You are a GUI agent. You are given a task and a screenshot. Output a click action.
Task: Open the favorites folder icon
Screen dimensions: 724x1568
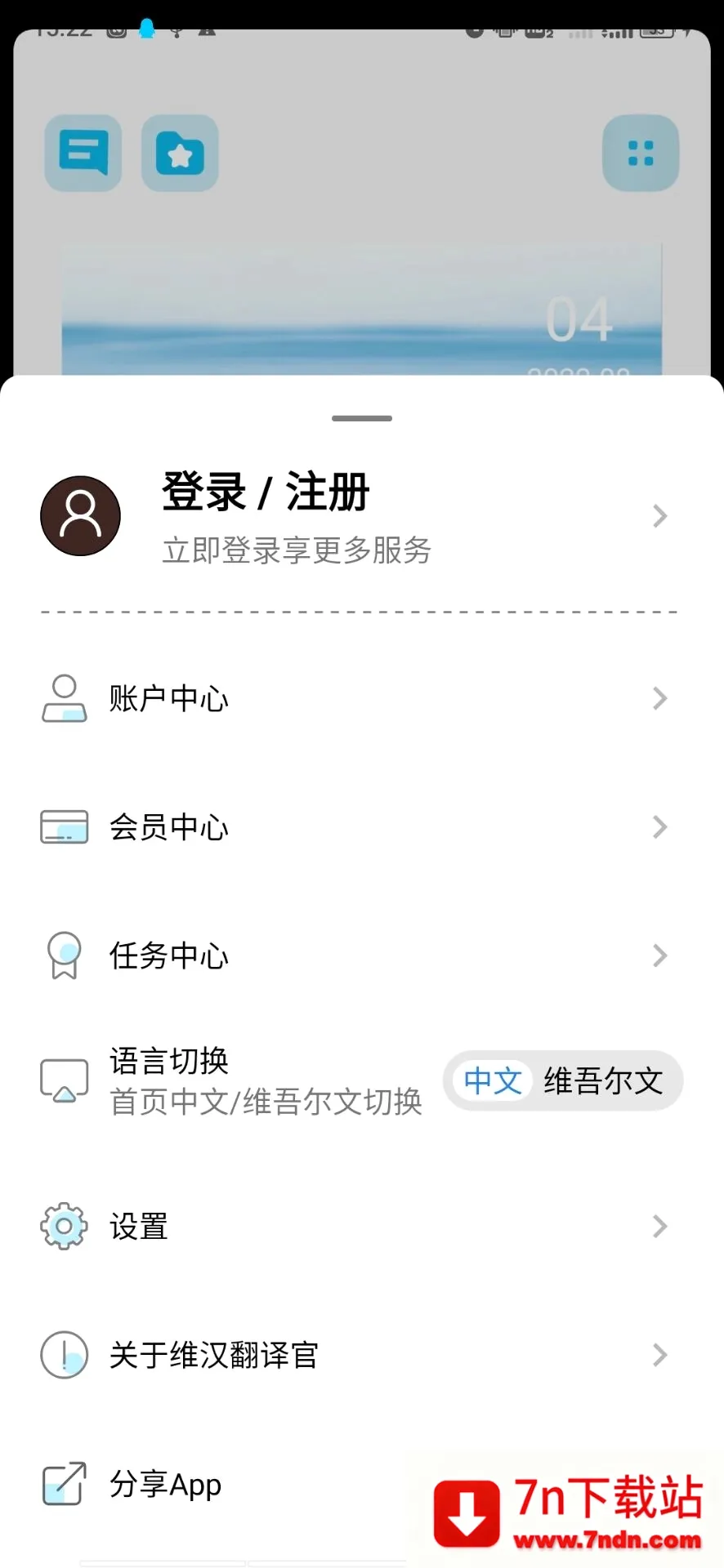(180, 154)
